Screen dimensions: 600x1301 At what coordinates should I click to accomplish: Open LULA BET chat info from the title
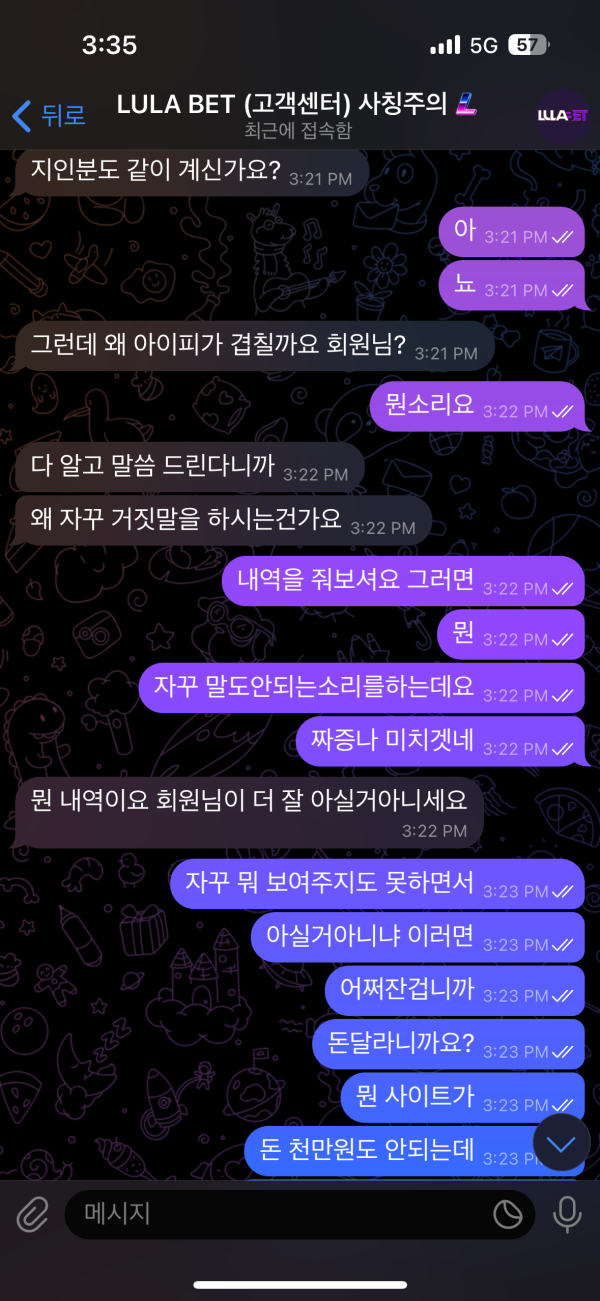298,115
